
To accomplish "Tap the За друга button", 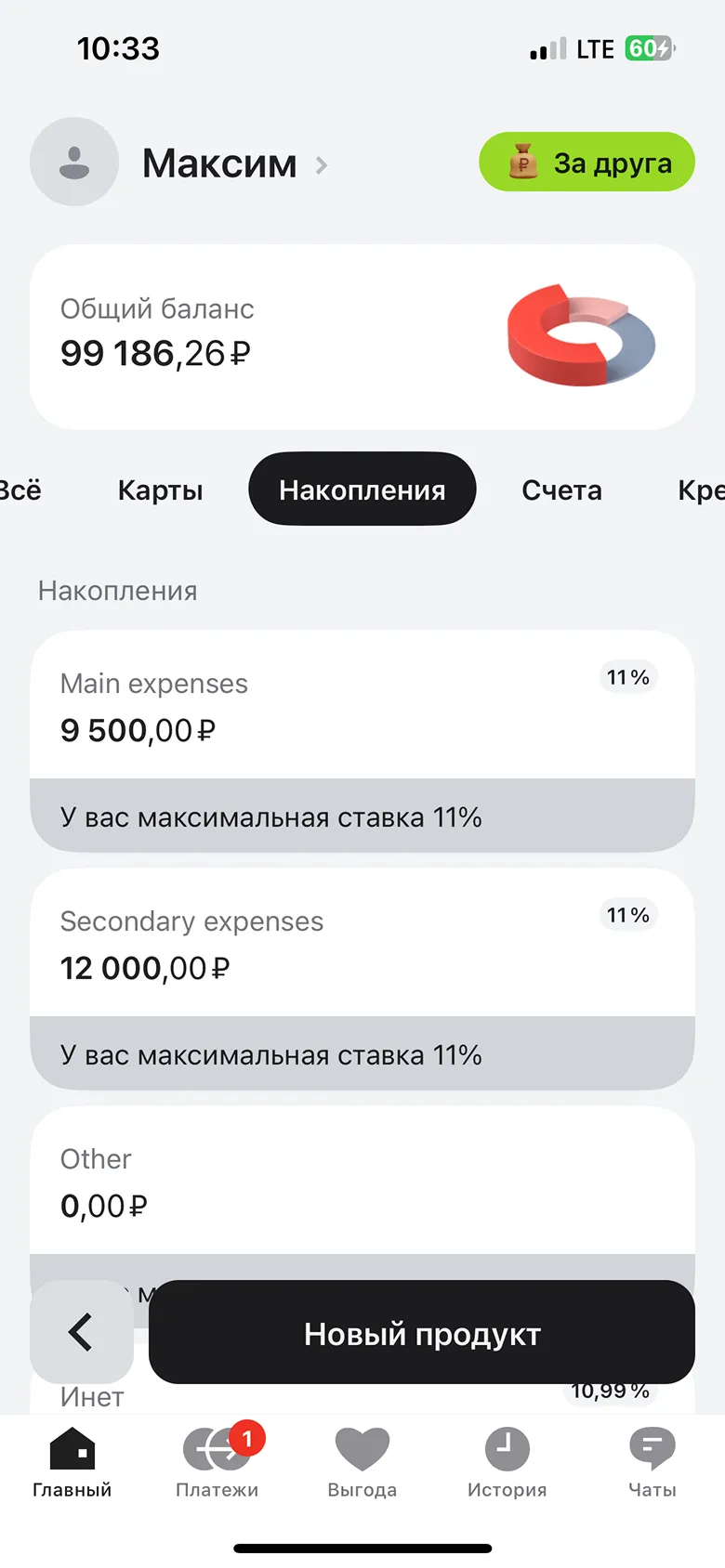I will click(586, 162).
